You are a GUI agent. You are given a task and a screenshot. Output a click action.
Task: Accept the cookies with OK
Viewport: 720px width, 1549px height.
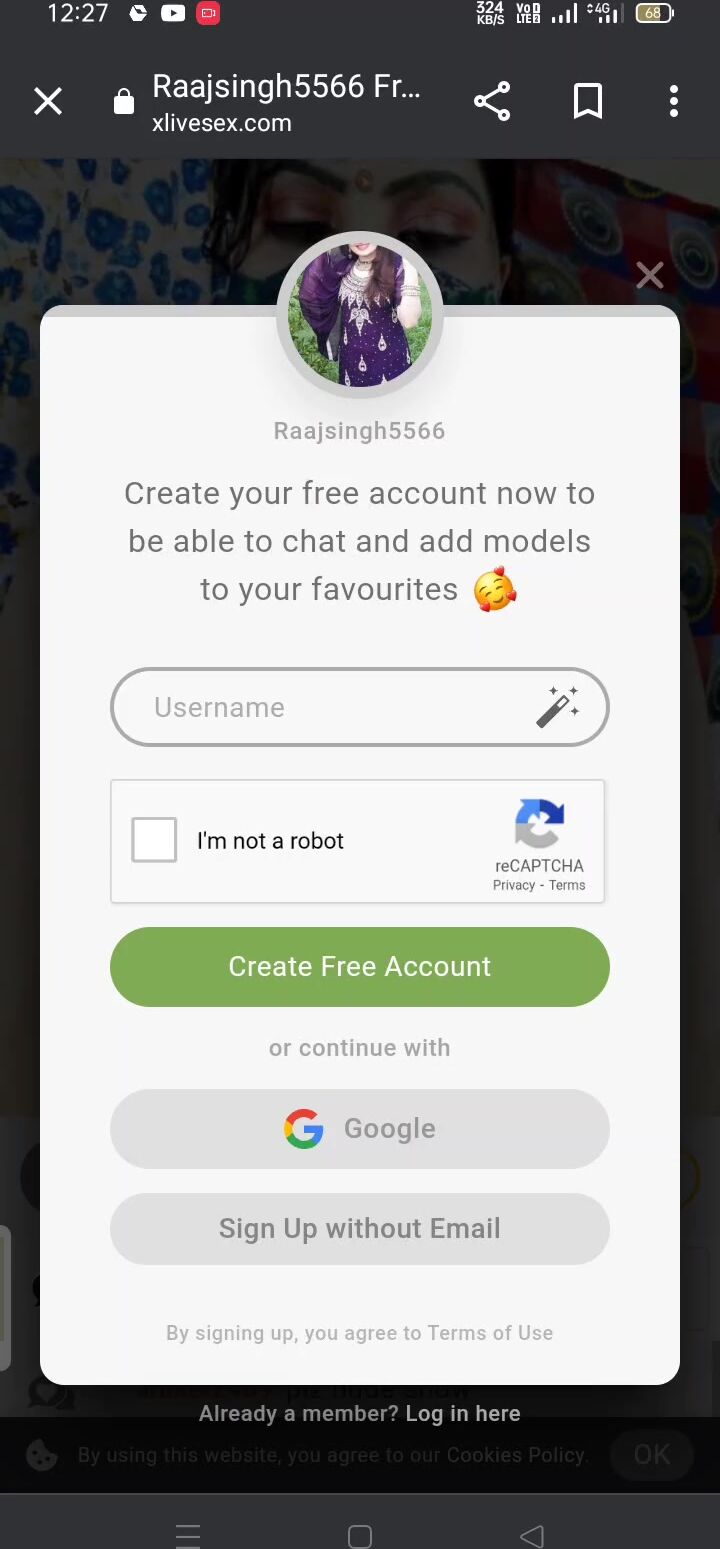coord(652,1455)
